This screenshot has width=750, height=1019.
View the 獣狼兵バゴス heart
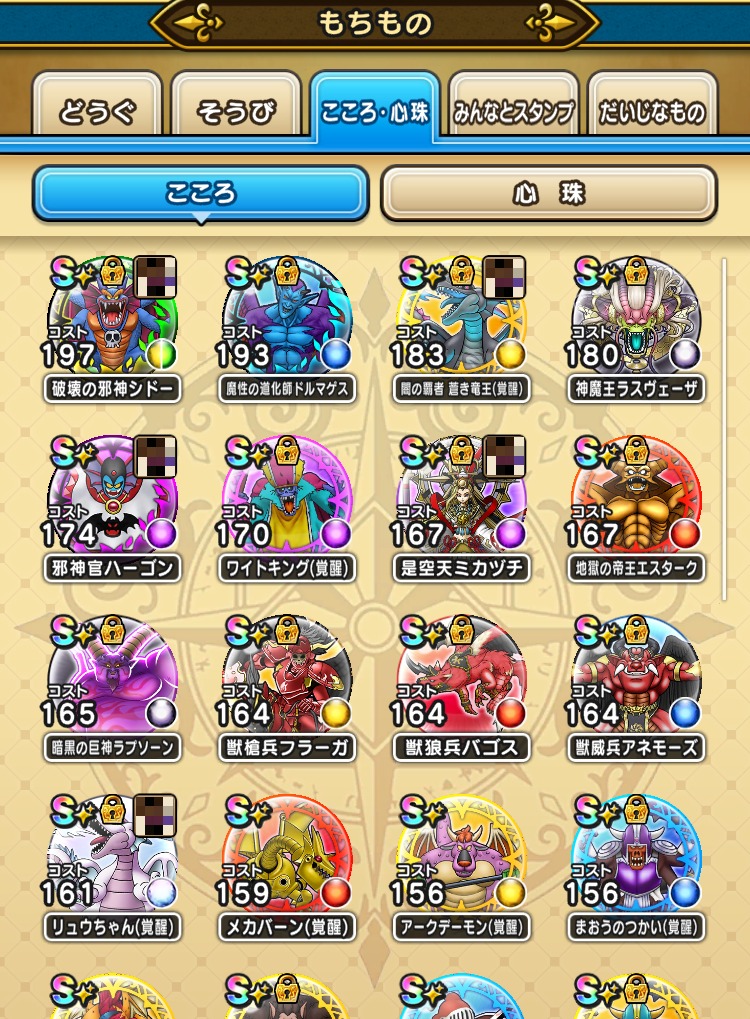(461, 680)
